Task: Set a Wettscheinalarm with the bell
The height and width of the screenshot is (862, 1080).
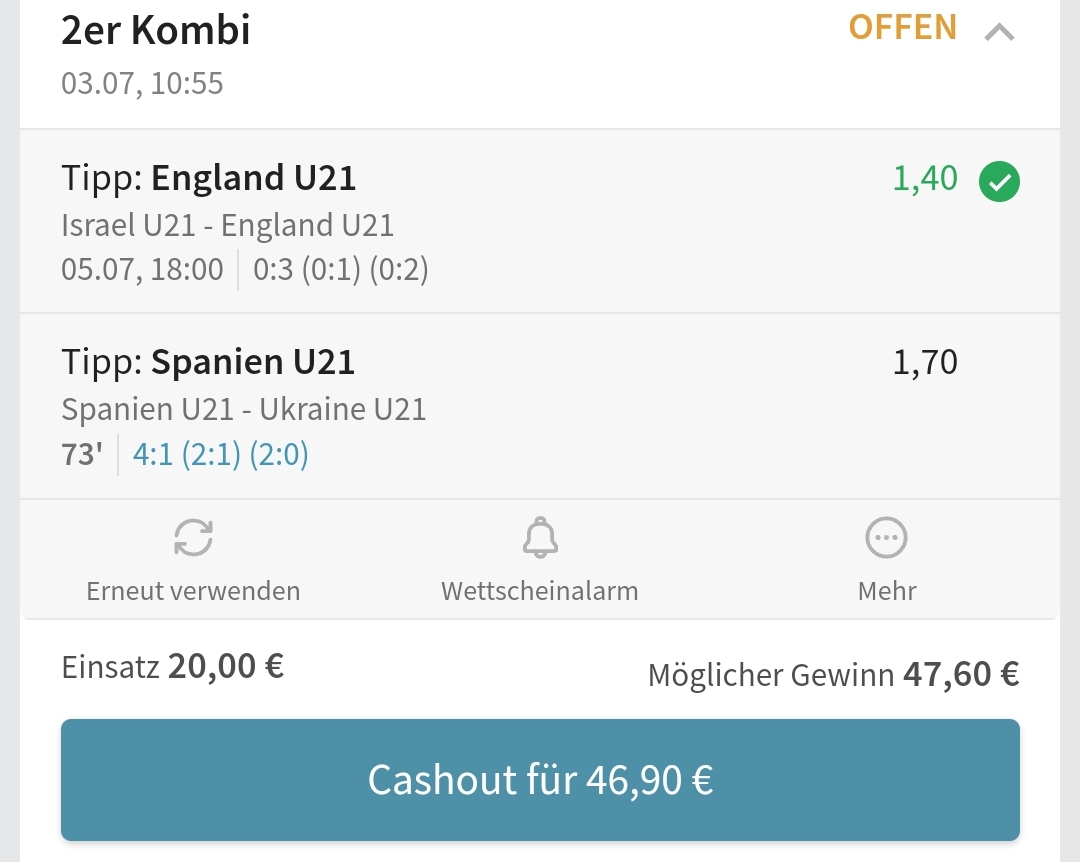Action: (x=540, y=560)
